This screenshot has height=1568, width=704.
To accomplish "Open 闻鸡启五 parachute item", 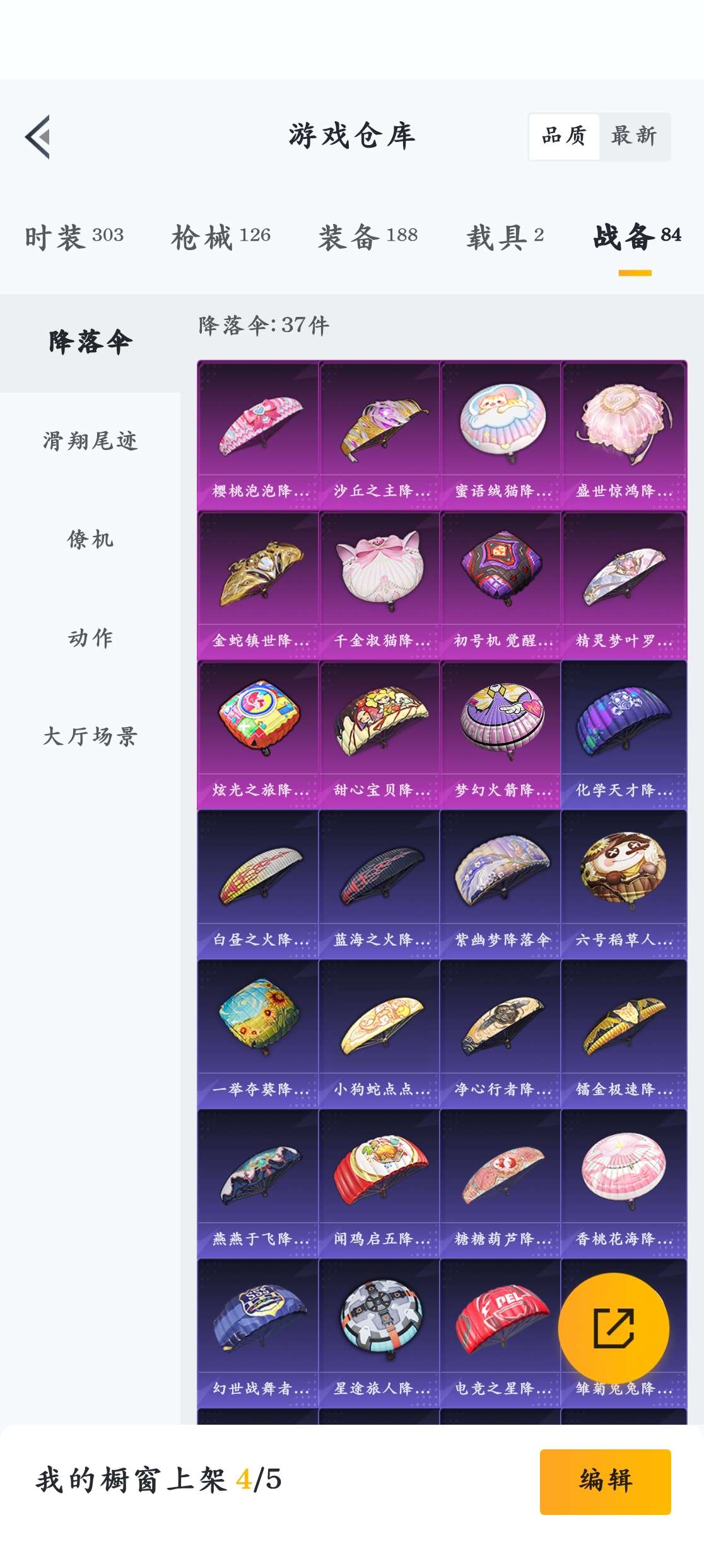I will tap(379, 1184).
